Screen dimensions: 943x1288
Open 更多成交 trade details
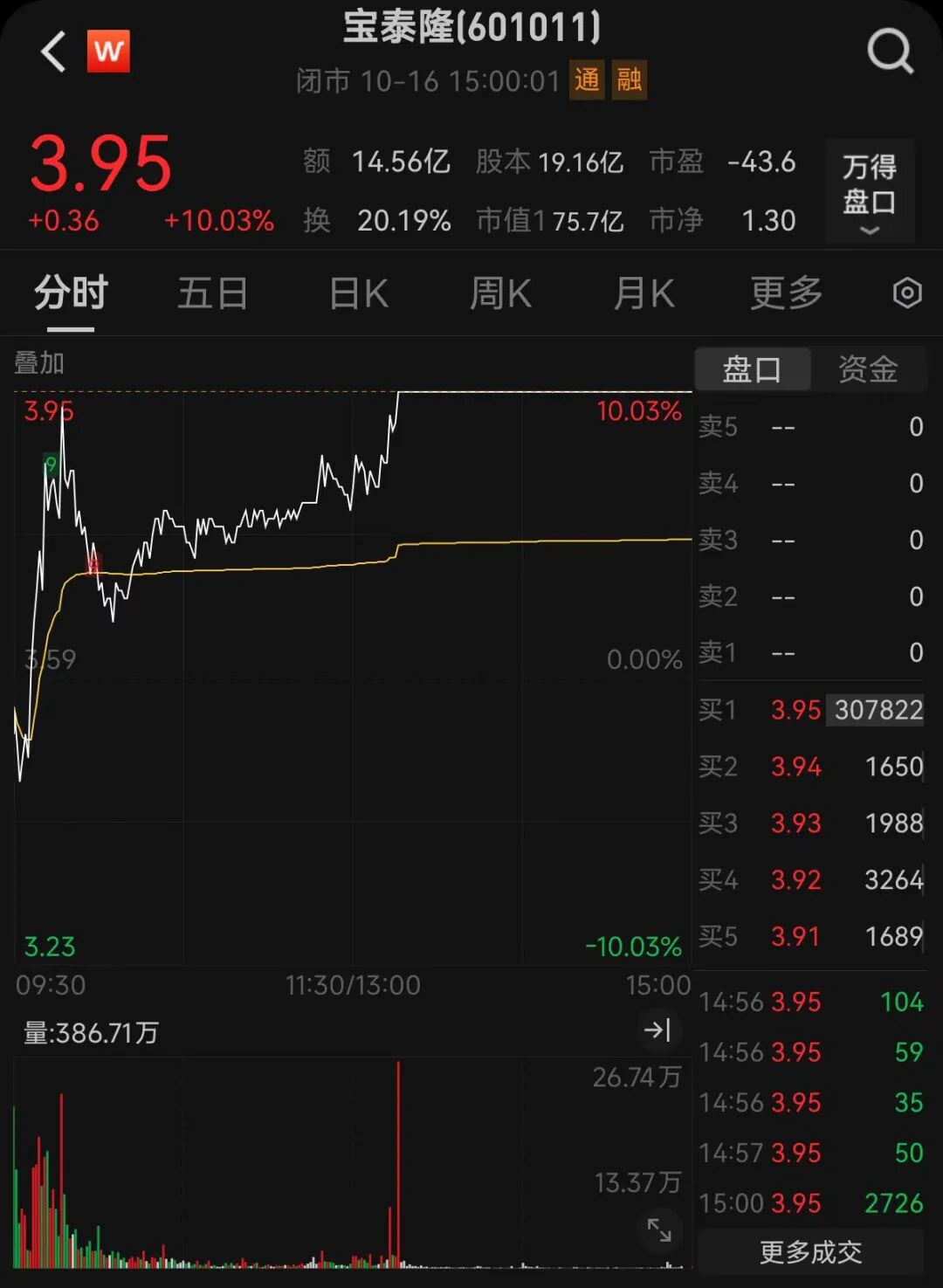point(810,1252)
